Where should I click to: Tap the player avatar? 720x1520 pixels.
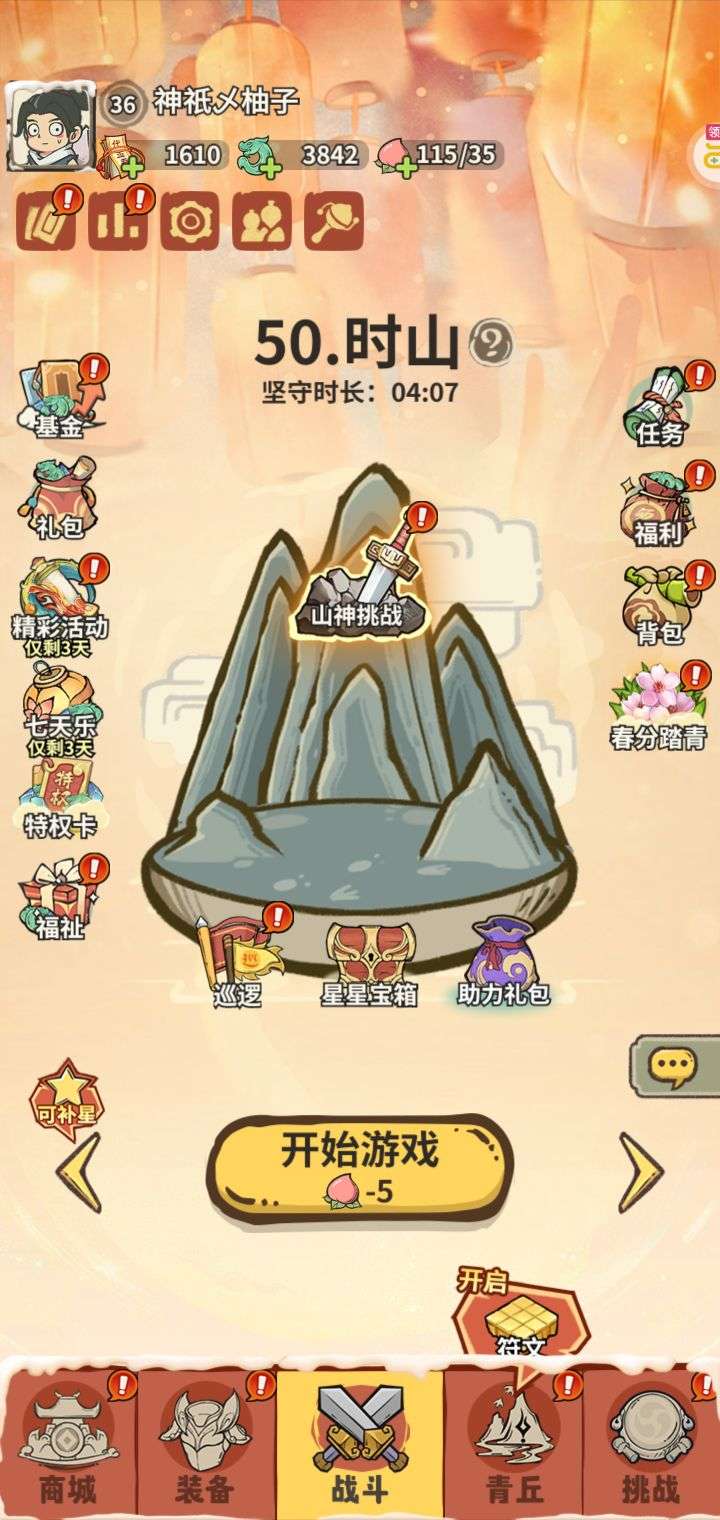(x=50, y=126)
